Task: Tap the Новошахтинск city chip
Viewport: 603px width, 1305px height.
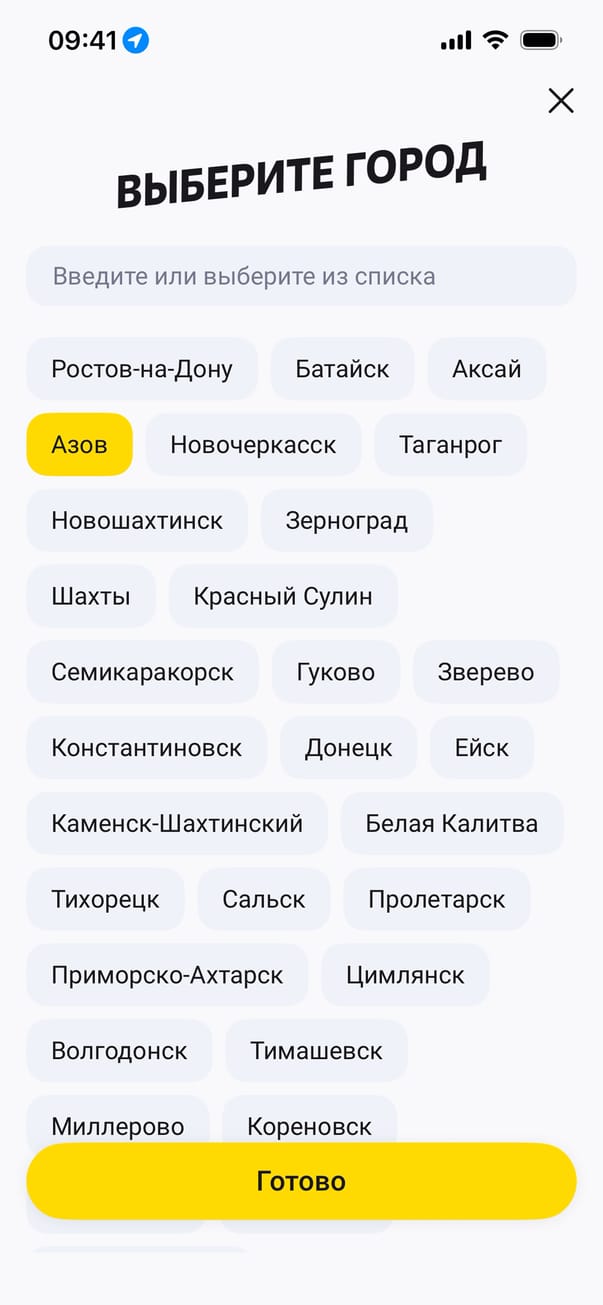Action: pos(137,520)
